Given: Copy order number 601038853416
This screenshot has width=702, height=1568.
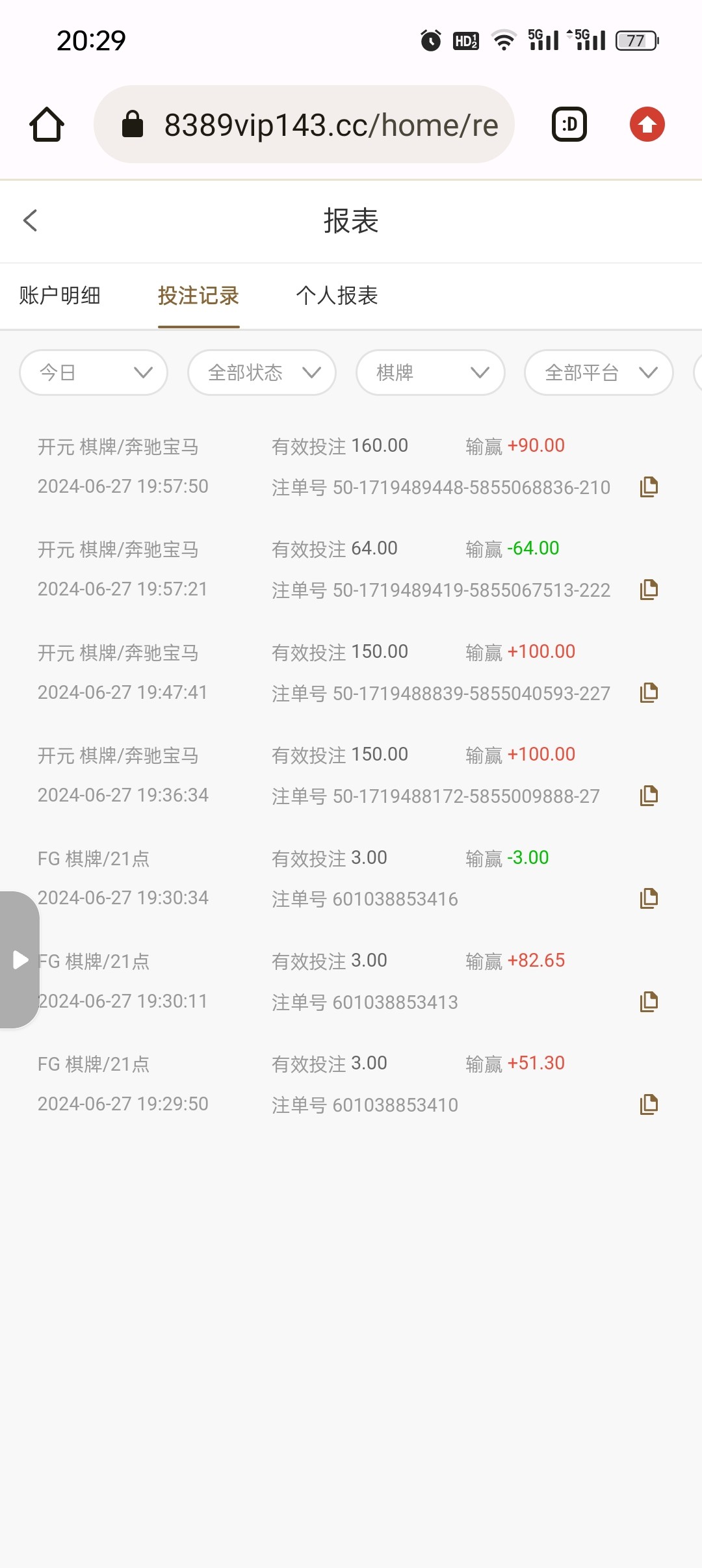Looking at the screenshot, I should [649, 898].
